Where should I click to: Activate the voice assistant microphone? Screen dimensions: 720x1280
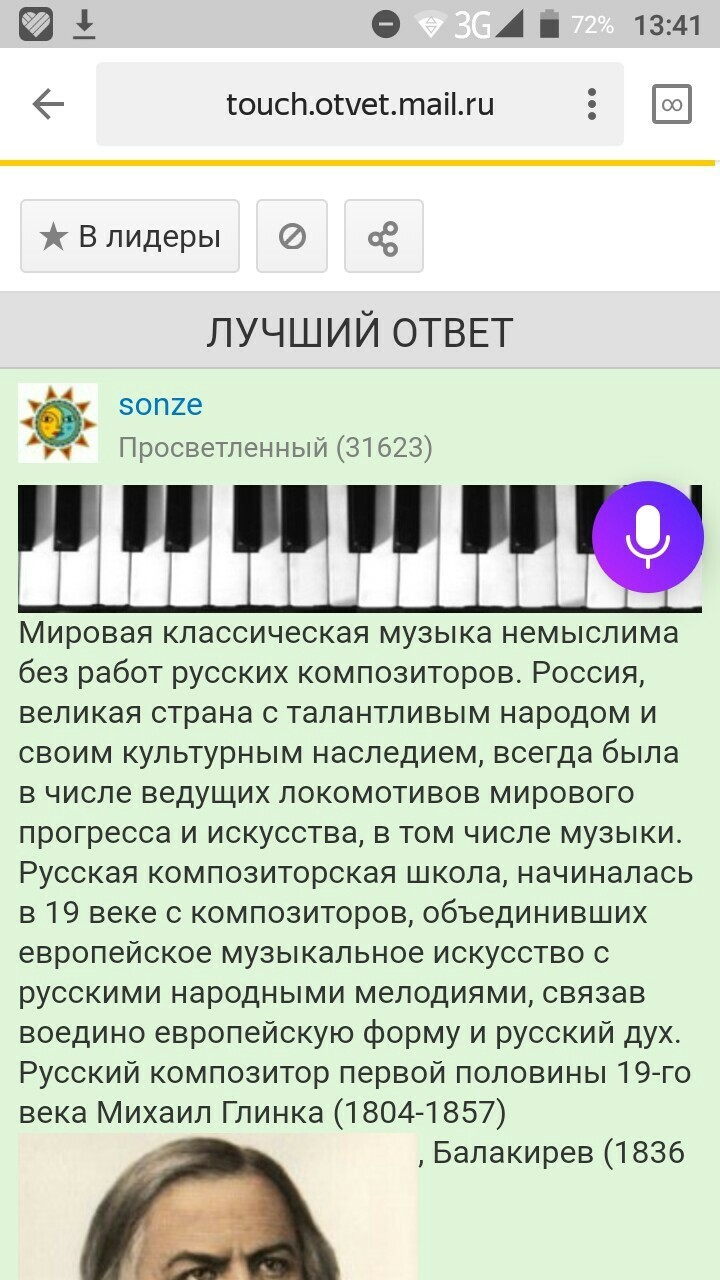pyautogui.click(x=648, y=537)
